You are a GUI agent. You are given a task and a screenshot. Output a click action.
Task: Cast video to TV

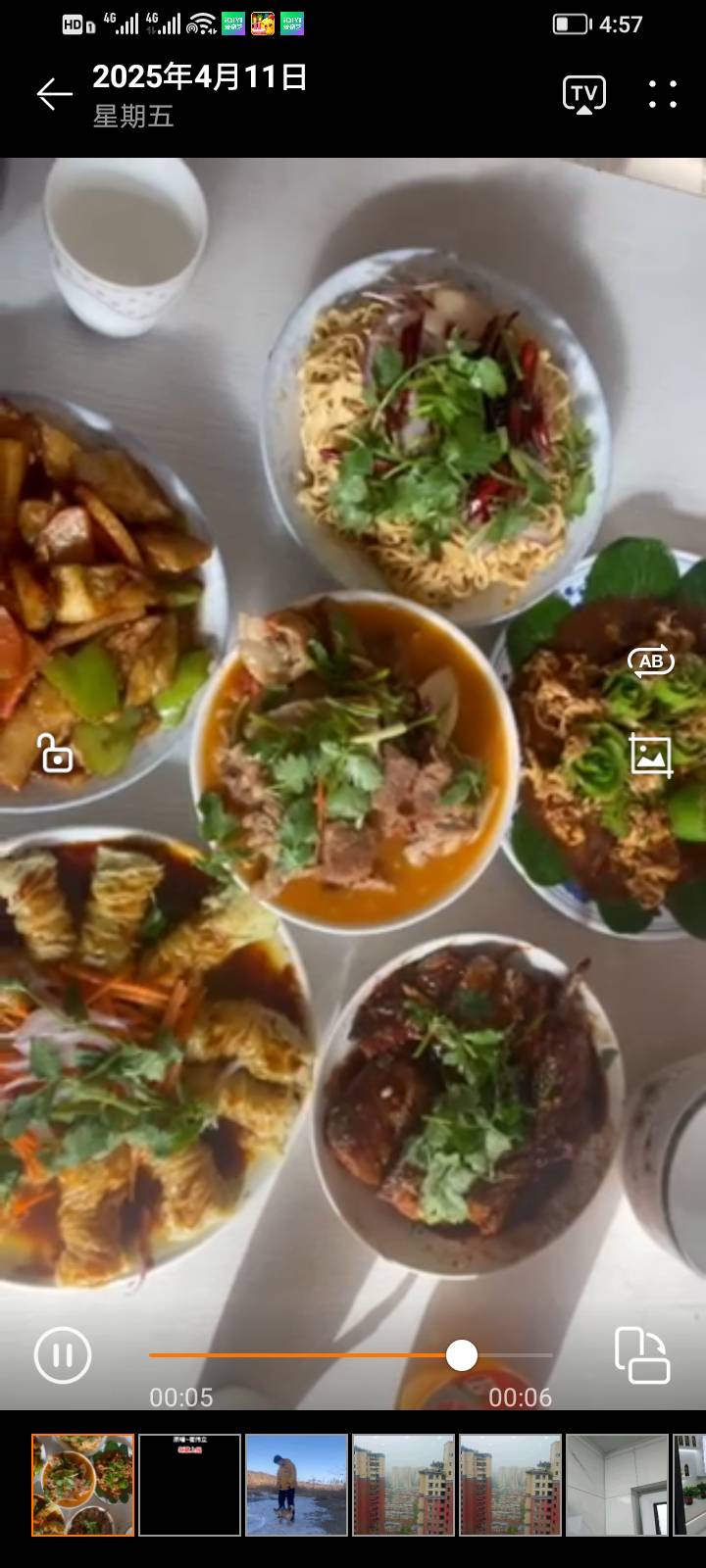pyautogui.click(x=583, y=94)
